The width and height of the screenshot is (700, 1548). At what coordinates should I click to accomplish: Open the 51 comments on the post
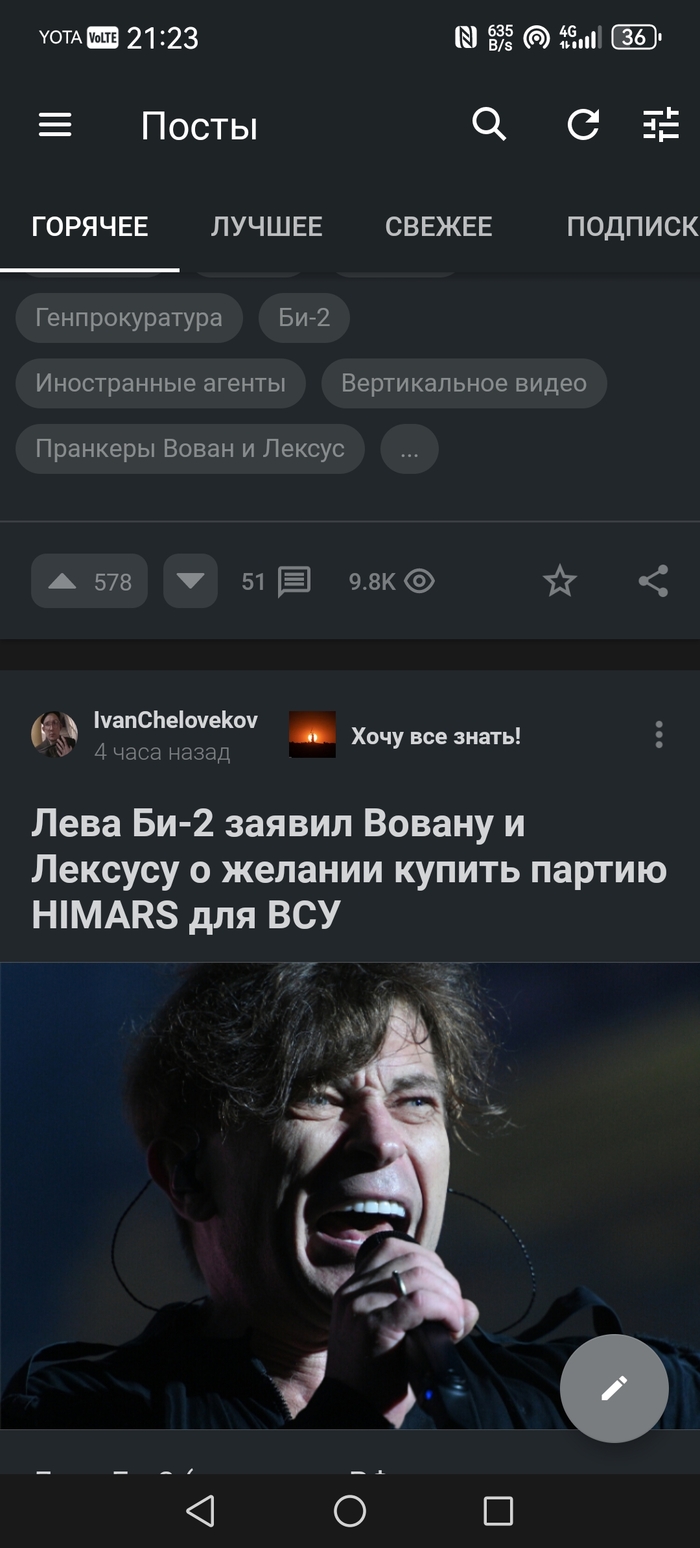pyautogui.click(x=277, y=581)
